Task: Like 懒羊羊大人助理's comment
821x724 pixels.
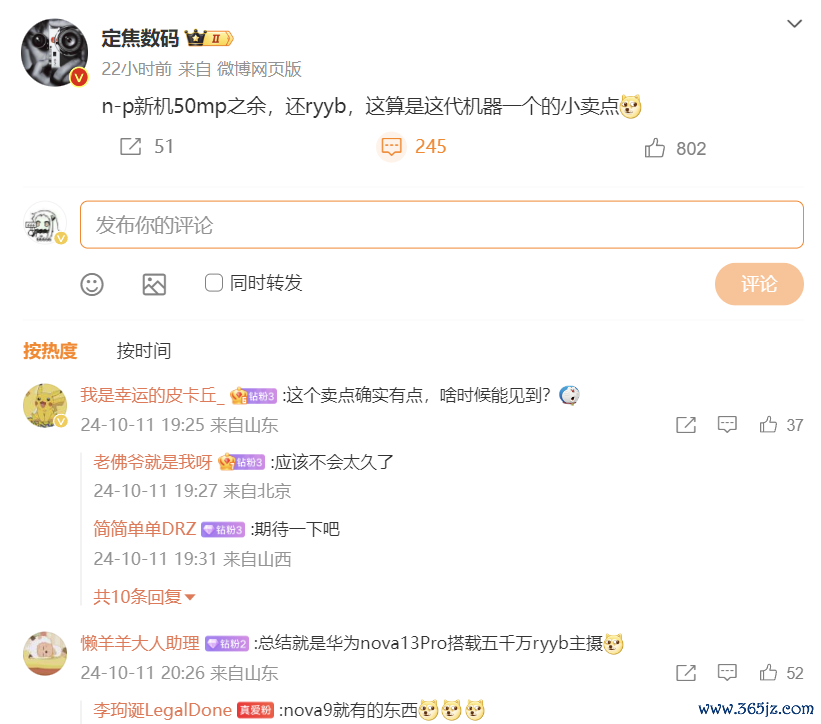Action: (x=768, y=673)
